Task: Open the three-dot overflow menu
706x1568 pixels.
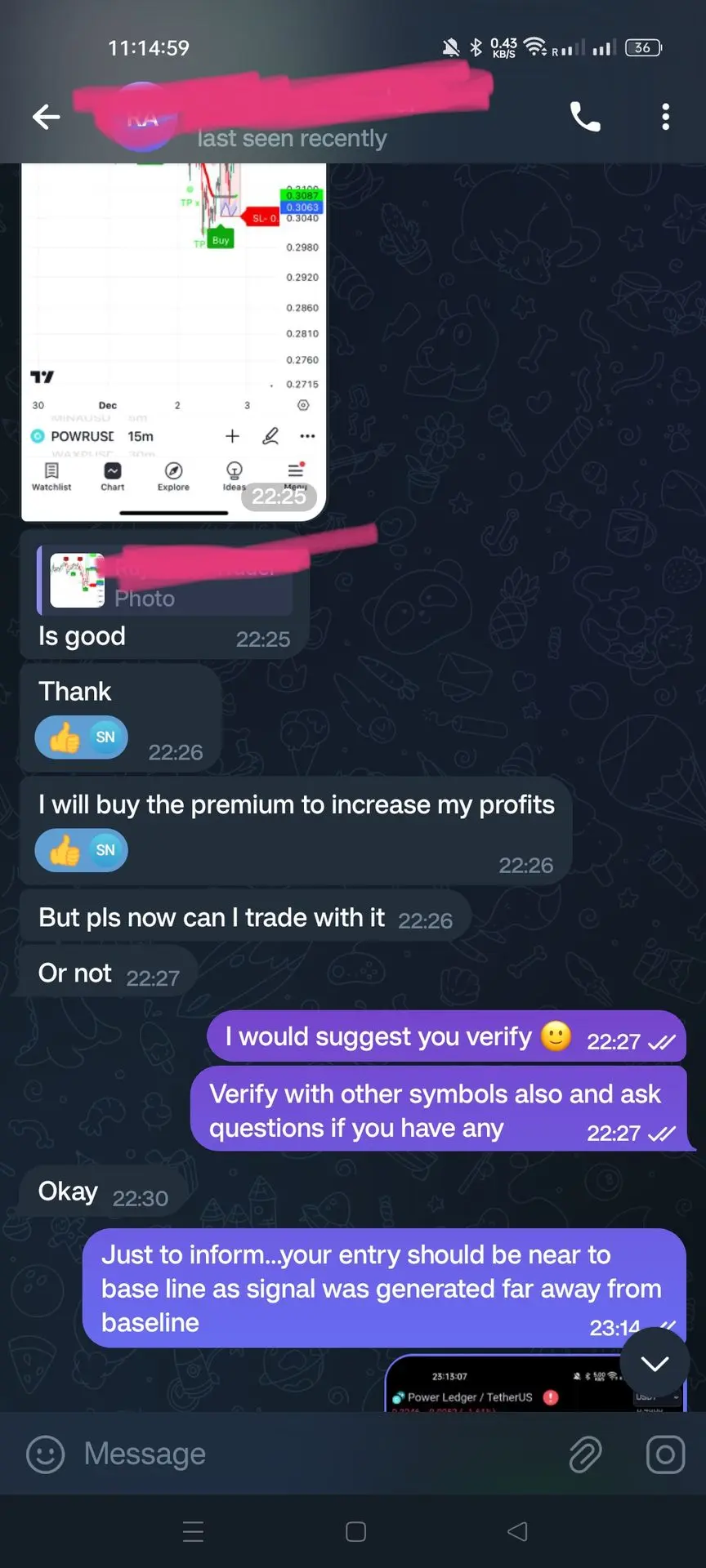Action: point(666,118)
